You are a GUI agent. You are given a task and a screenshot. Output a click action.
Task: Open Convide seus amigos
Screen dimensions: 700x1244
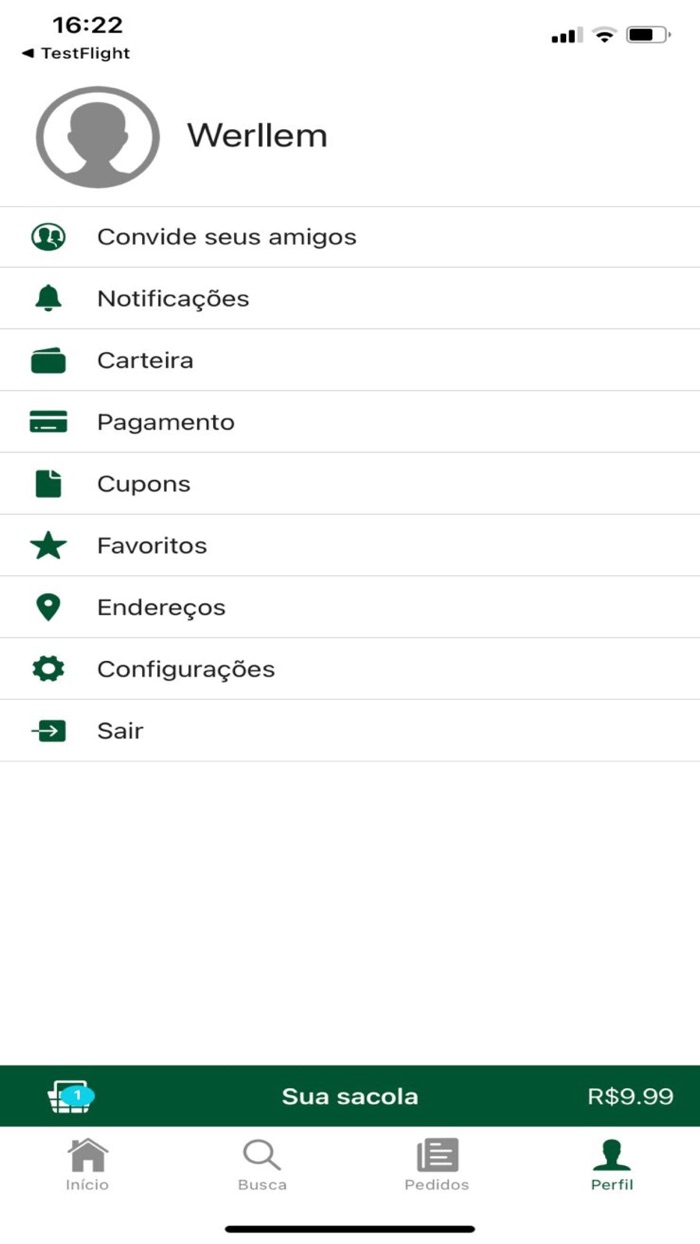(x=350, y=237)
